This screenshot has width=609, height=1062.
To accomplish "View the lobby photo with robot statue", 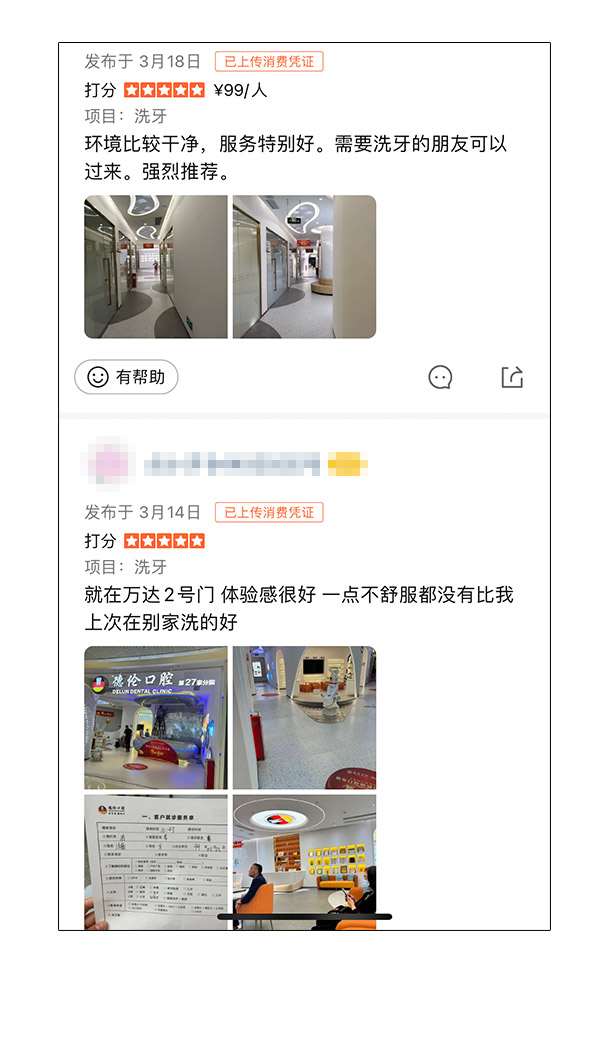I will click(x=304, y=718).
